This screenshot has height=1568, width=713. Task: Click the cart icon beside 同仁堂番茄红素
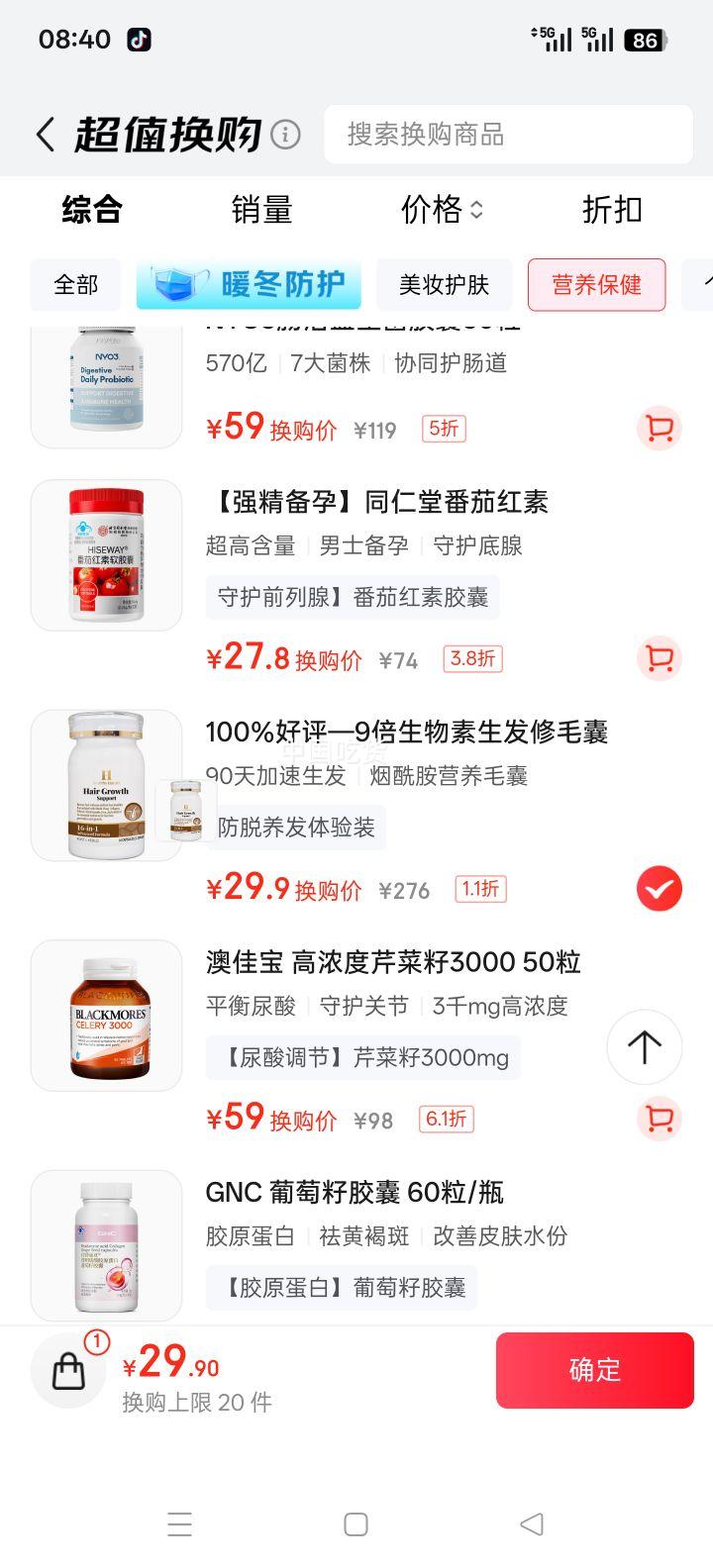658,658
